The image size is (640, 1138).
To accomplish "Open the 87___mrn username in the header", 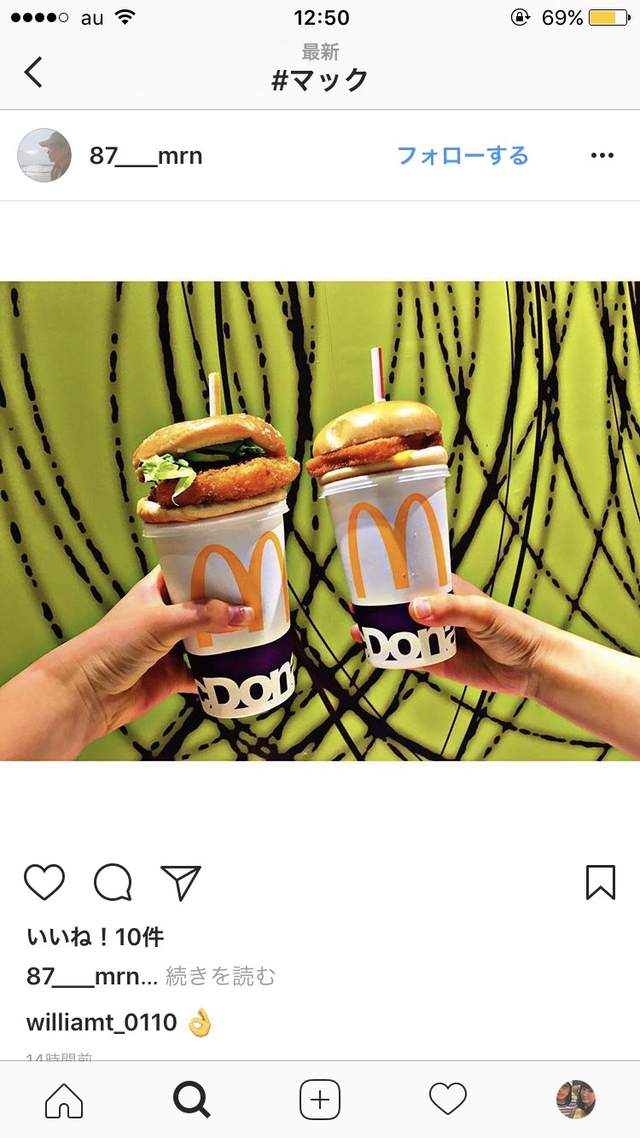I will point(146,156).
